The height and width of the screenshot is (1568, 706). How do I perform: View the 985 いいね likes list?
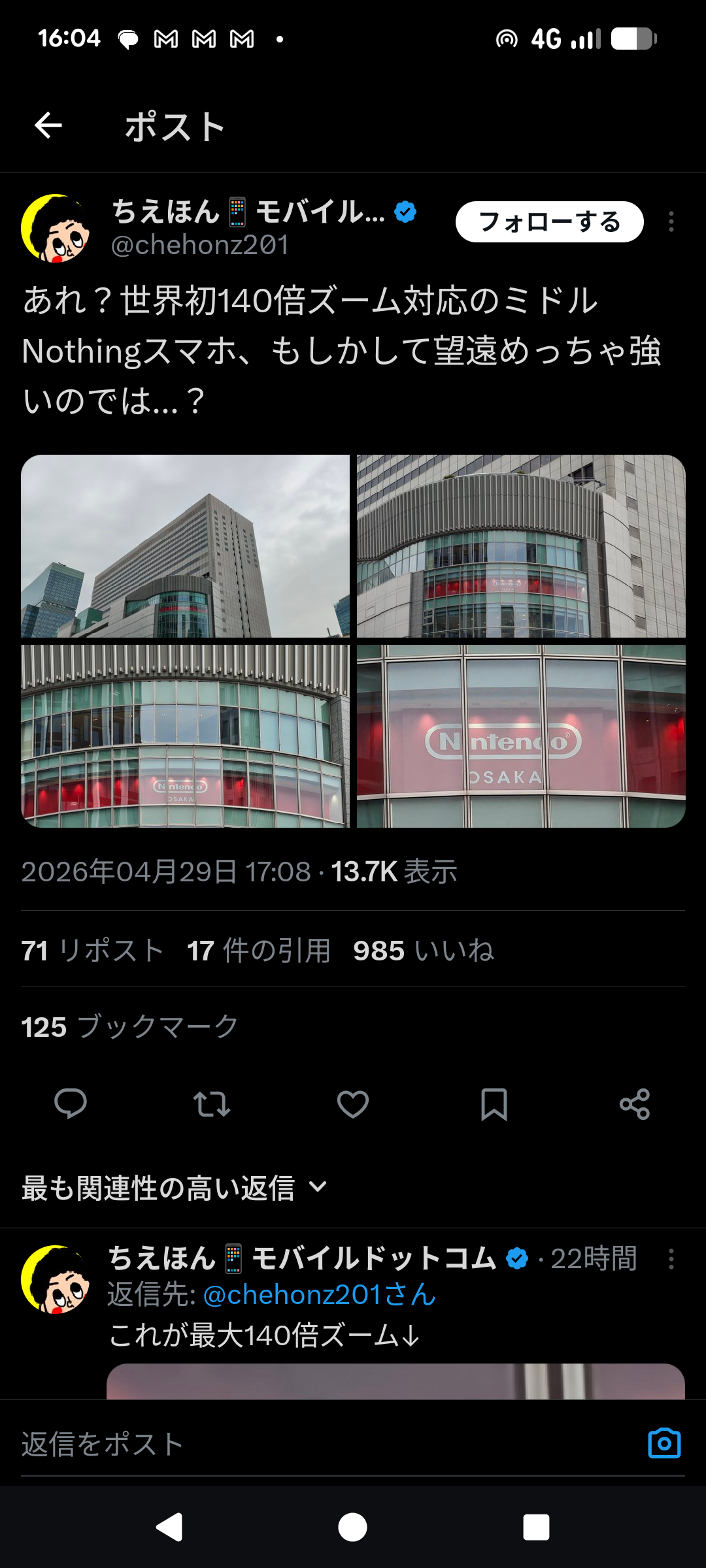pyautogui.click(x=424, y=951)
